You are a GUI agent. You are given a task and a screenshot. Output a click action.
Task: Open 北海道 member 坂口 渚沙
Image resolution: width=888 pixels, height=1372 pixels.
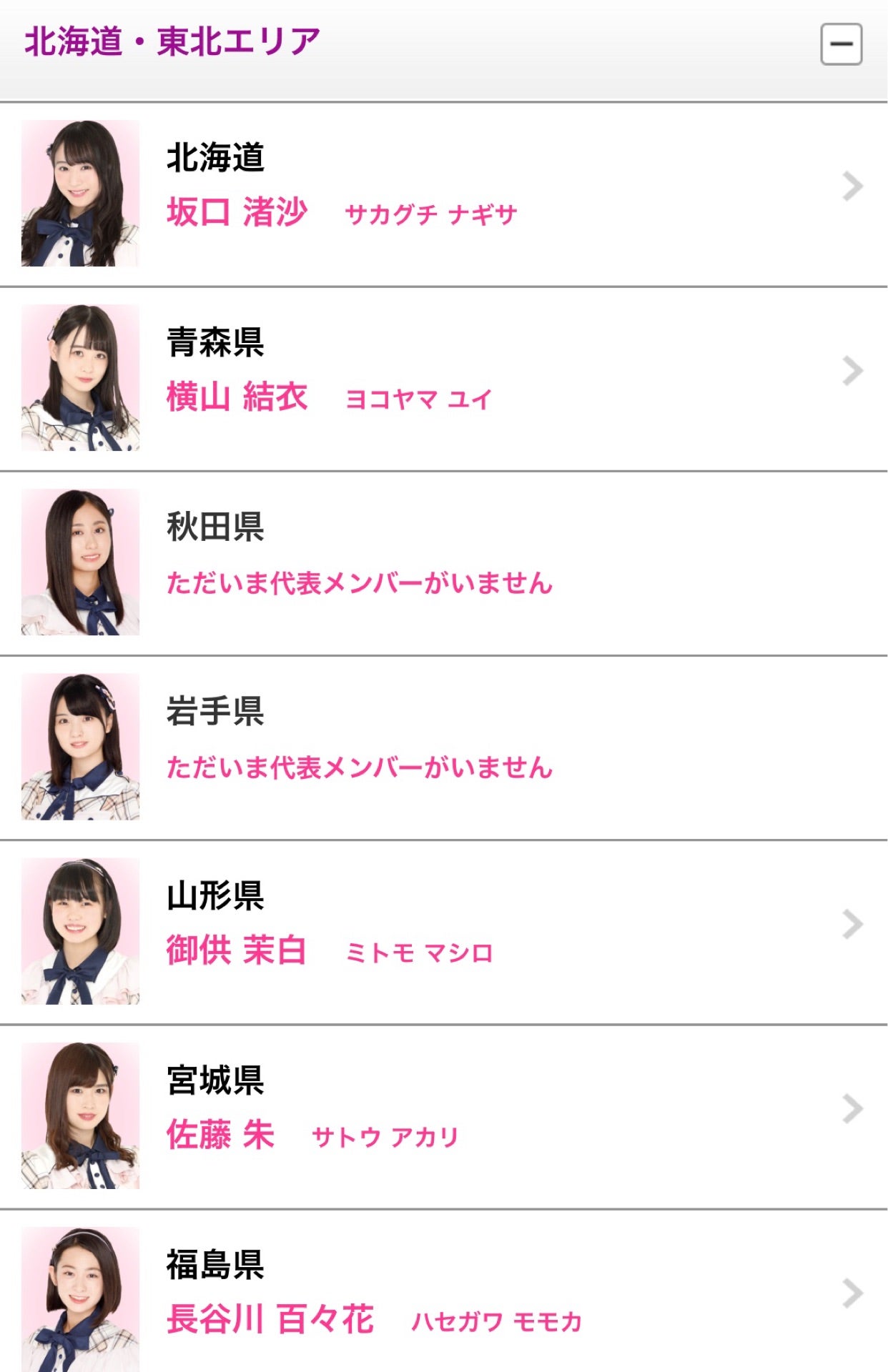click(x=443, y=194)
